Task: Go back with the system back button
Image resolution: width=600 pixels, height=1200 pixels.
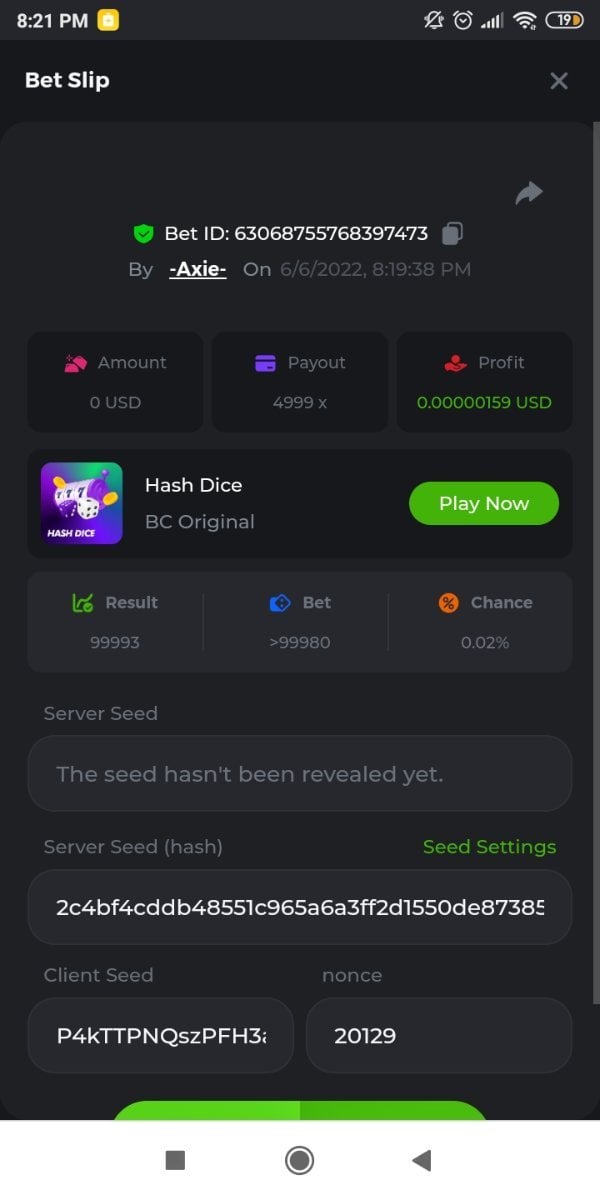Action: (x=421, y=1160)
